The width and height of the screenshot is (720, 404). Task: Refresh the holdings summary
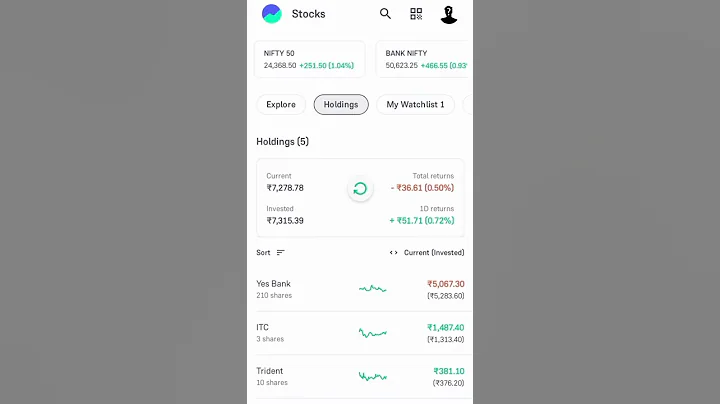click(360, 188)
